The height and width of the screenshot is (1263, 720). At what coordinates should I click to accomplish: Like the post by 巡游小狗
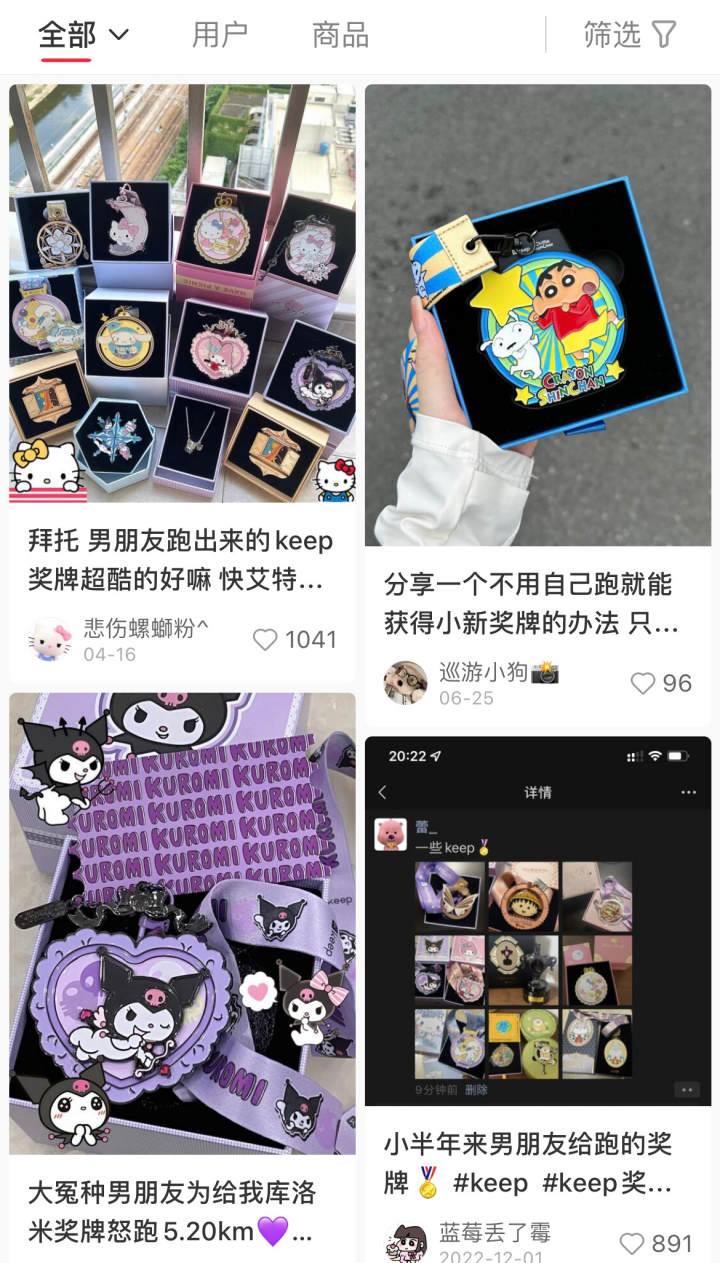[661, 683]
